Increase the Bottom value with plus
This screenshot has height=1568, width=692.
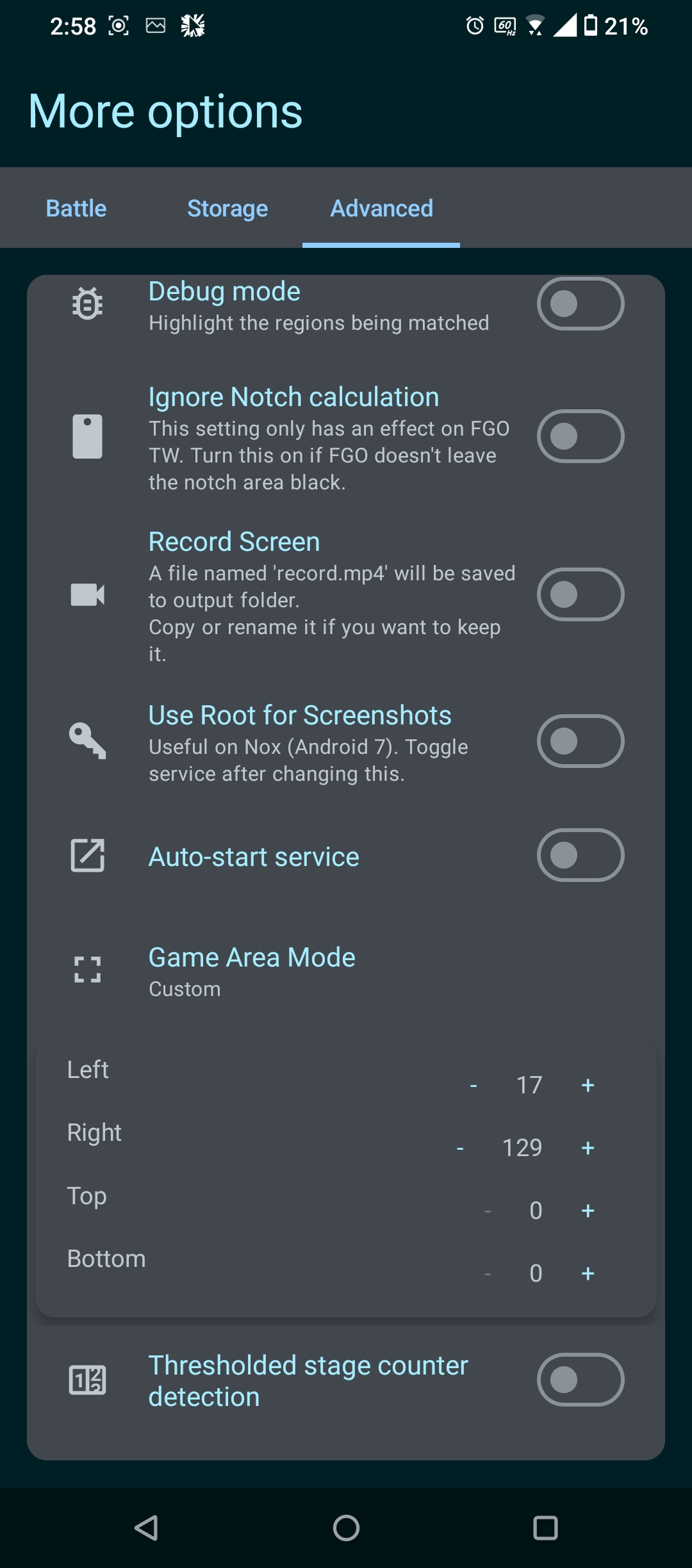point(587,1273)
